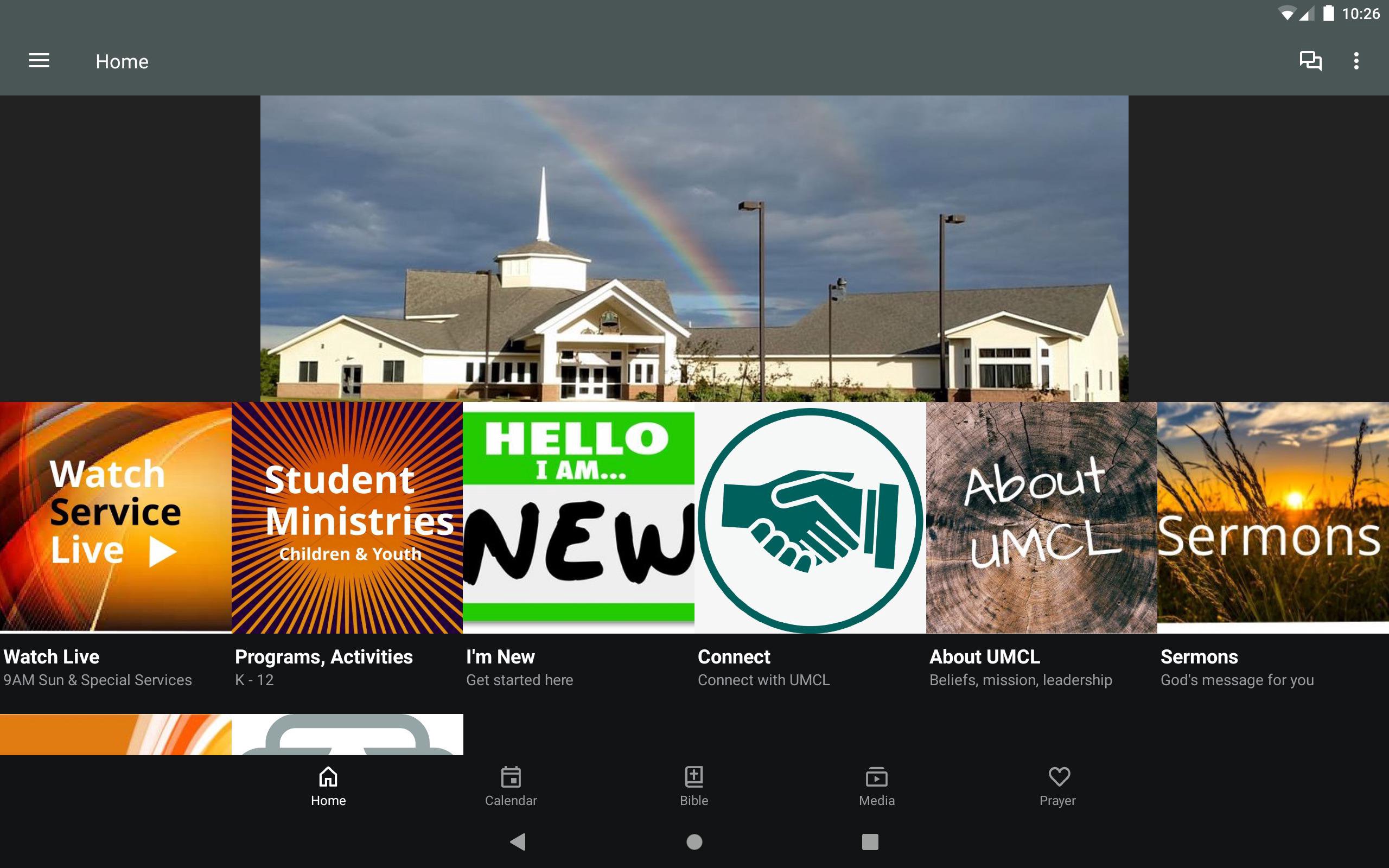This screenshot has width=1389, height=868.
Task: Switch to the Calendar tab
Action: coord(511,786)
